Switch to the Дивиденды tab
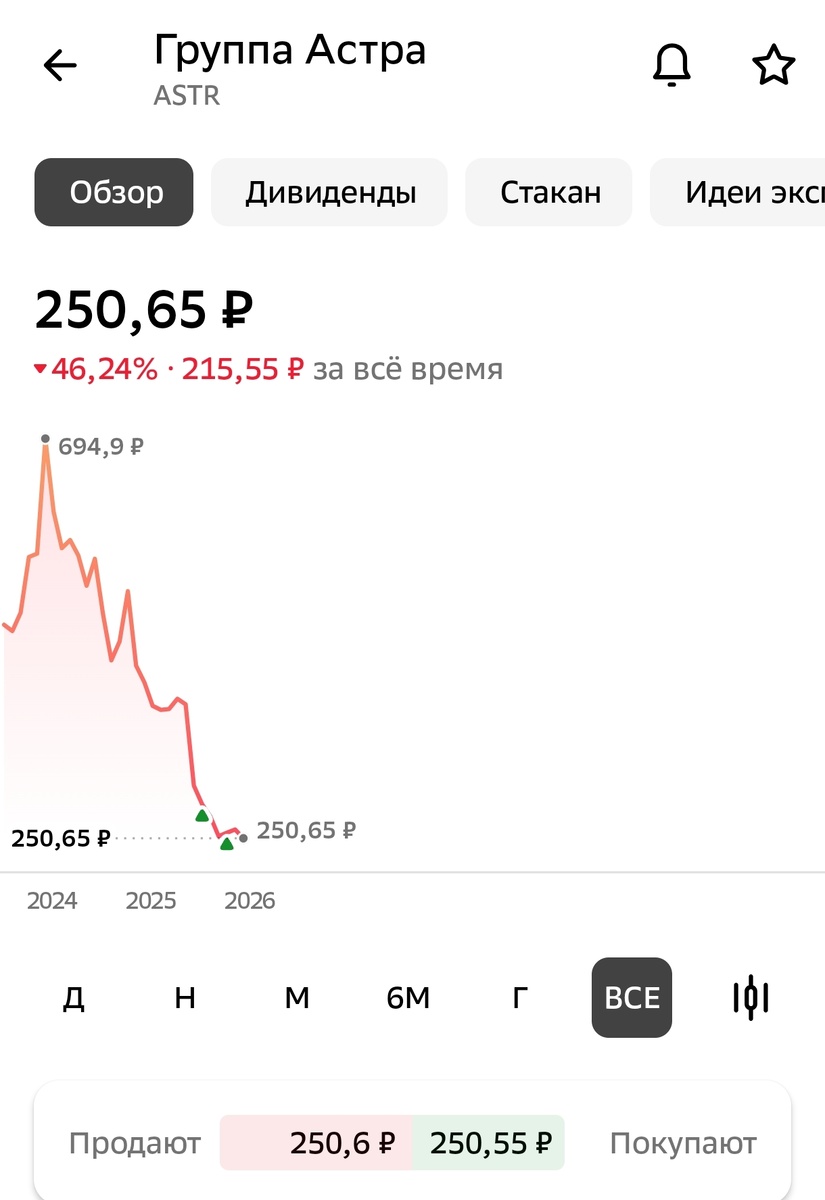The width and height of the screenshot is (825, 1200). click(x=330, y=192)
